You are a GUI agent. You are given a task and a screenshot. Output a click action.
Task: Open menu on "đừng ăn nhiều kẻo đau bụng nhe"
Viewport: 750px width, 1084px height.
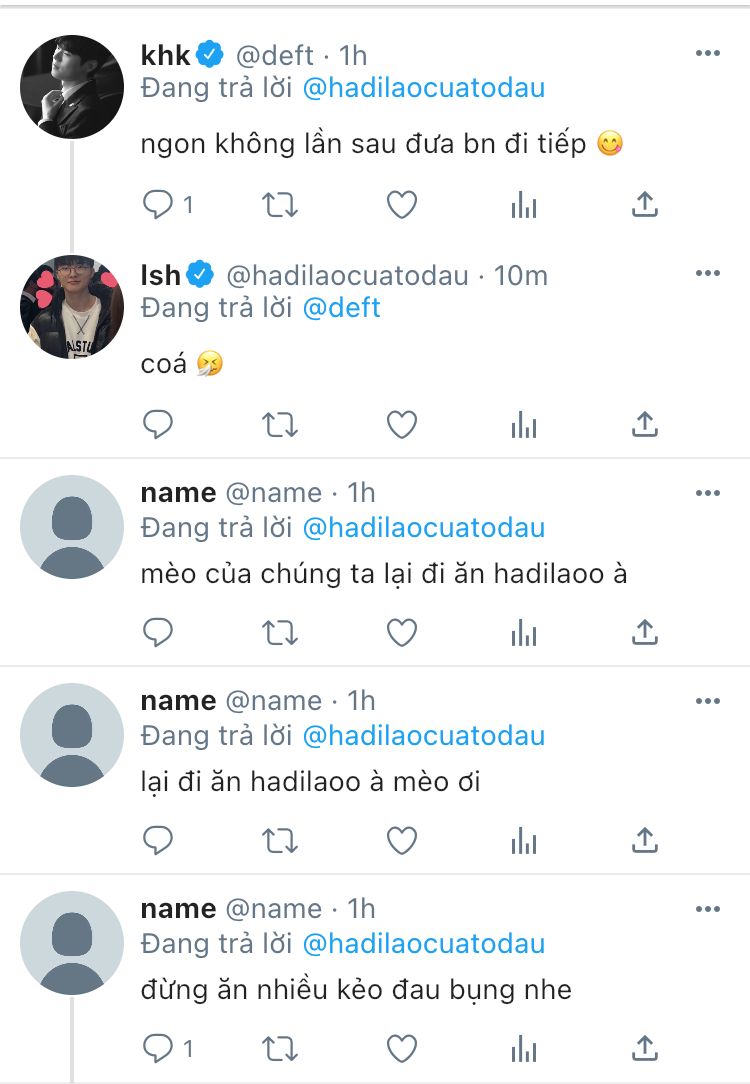coord(707,910)
